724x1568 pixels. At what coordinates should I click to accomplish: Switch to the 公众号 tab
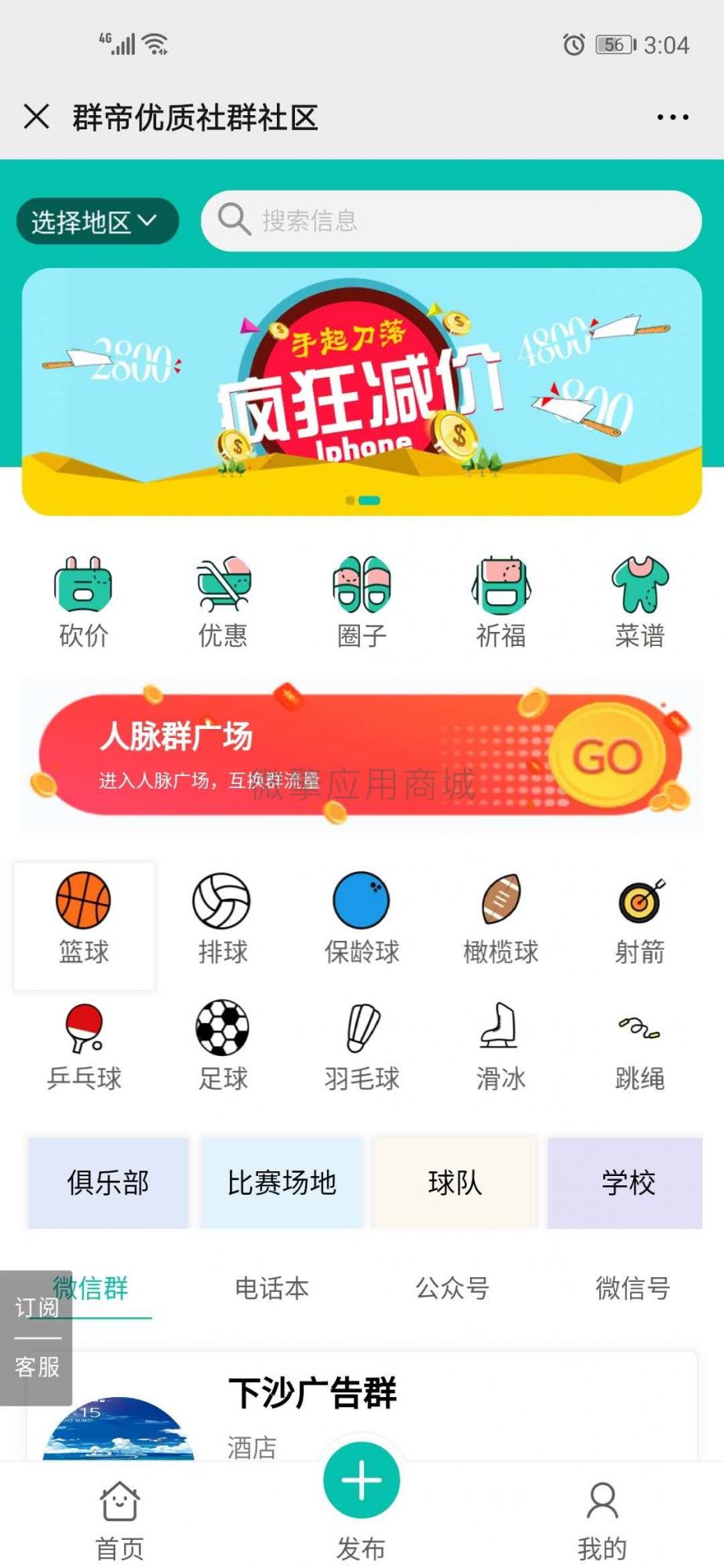[x=452, y=1288]
